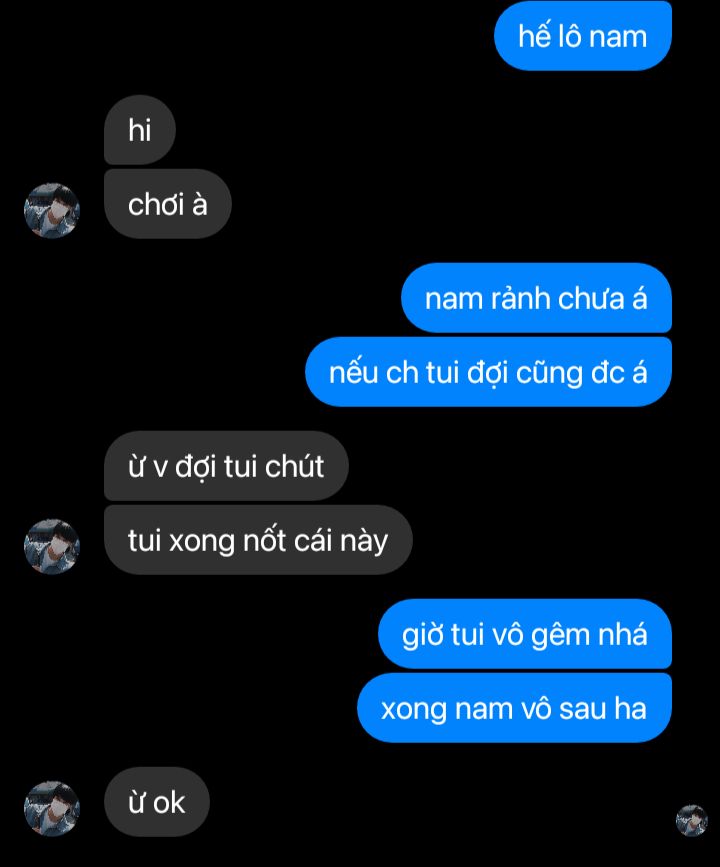View profile from avatar beside "ừ ok"
This screenshot has width=720, height=867.
point(52,808)
